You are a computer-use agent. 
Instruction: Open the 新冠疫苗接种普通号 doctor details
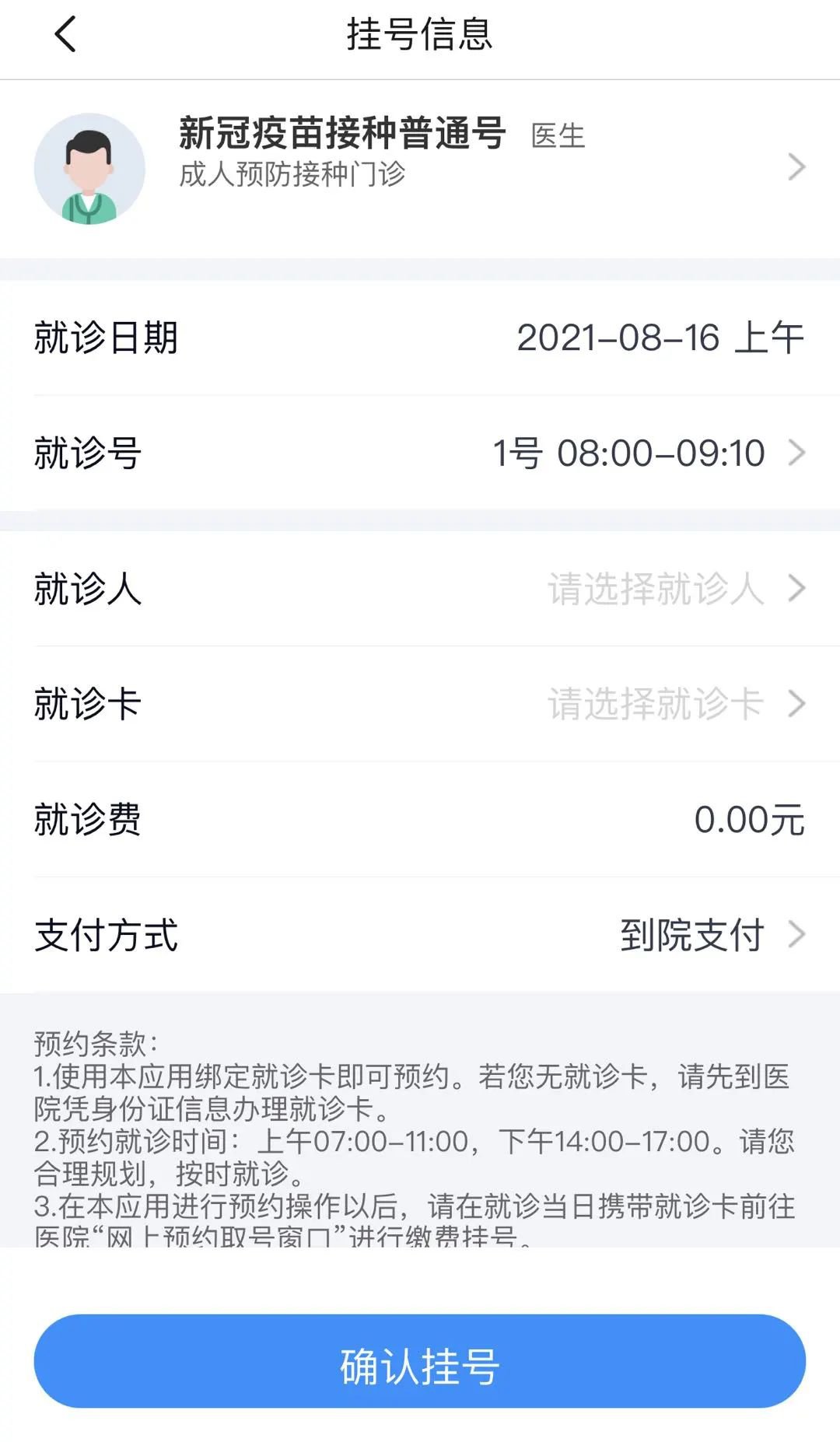pos(420,167)
